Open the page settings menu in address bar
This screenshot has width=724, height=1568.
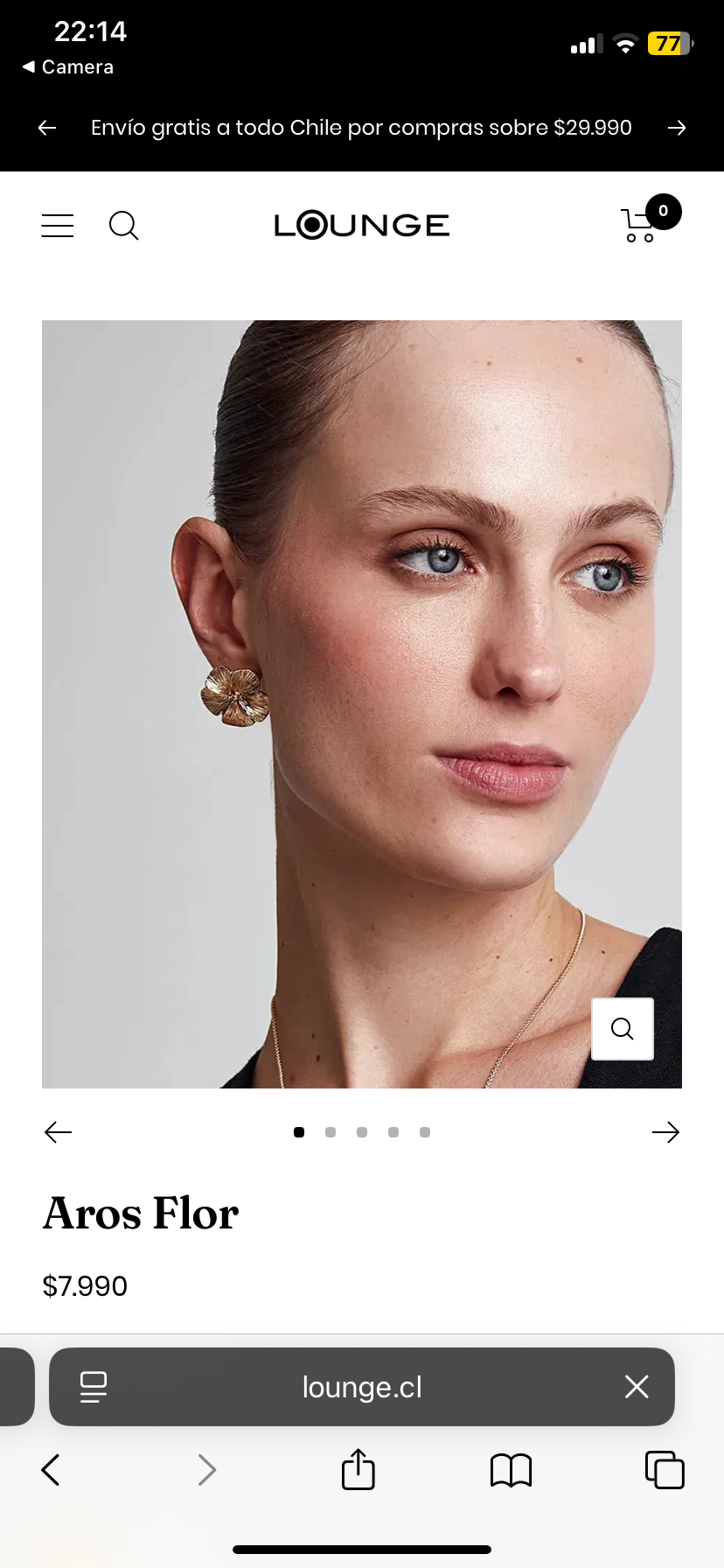(94, 1387)
